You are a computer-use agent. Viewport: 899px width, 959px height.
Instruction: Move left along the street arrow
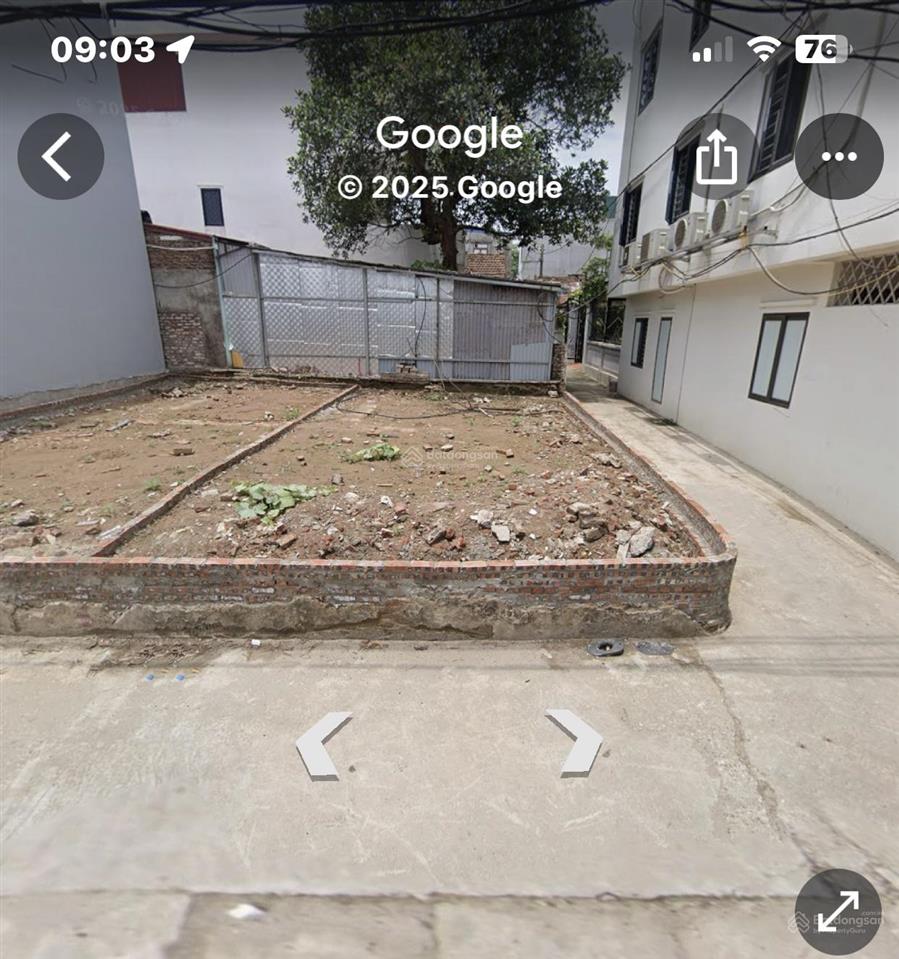click(x=322, y=744)
